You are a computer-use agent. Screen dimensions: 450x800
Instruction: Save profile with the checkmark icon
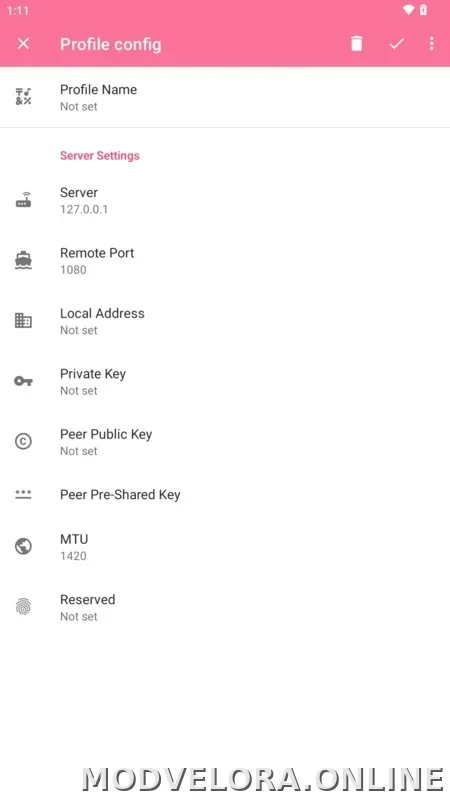[x=396, y=44]
